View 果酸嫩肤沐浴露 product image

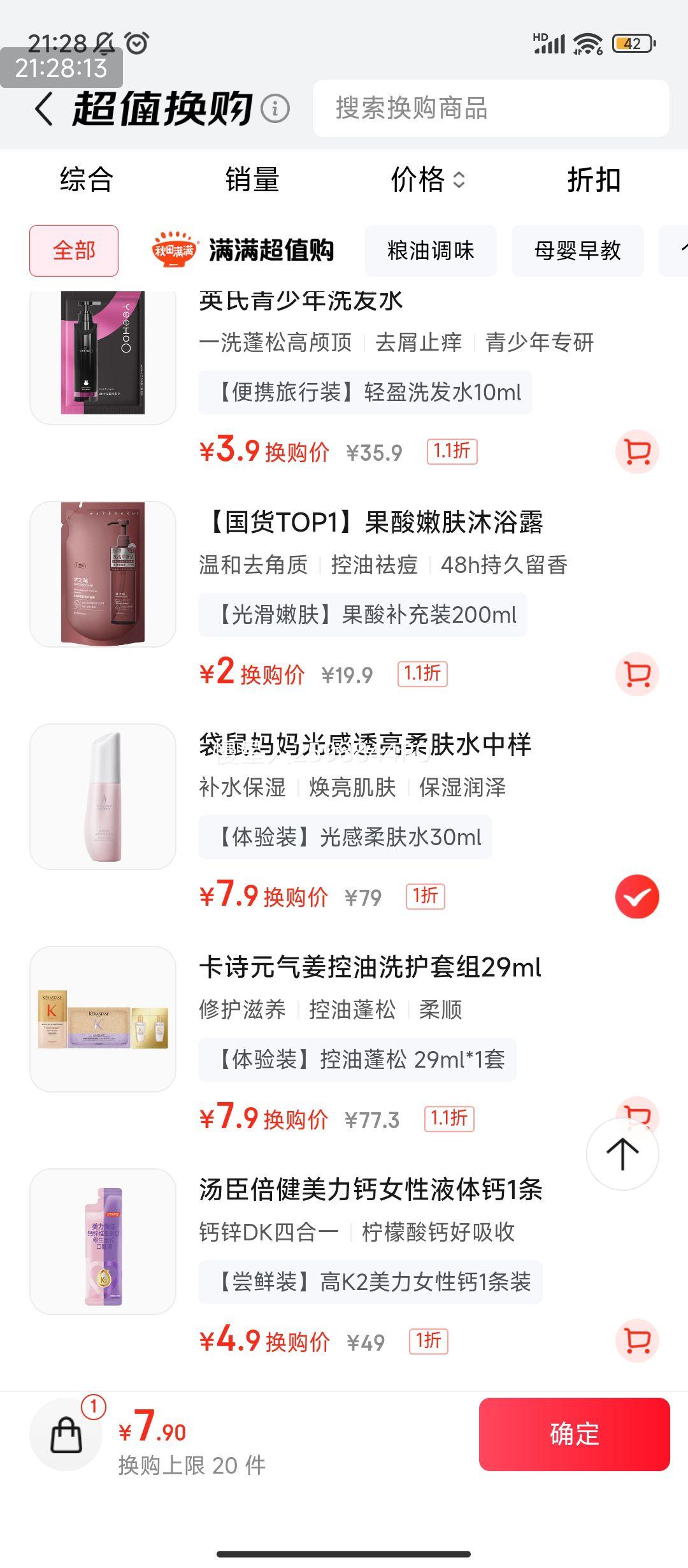tap(103, 574)
